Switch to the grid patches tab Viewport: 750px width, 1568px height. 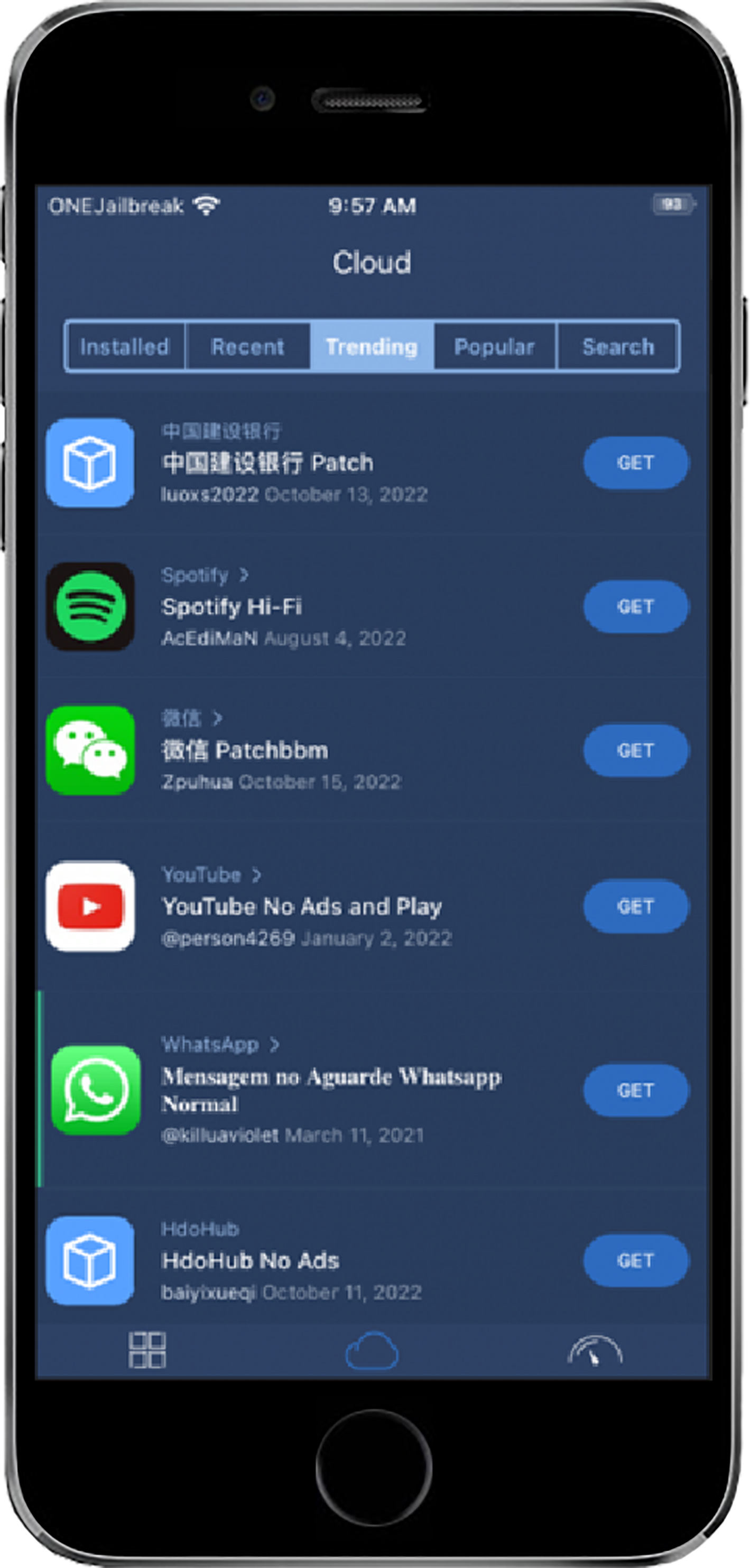click(147, 1350)
